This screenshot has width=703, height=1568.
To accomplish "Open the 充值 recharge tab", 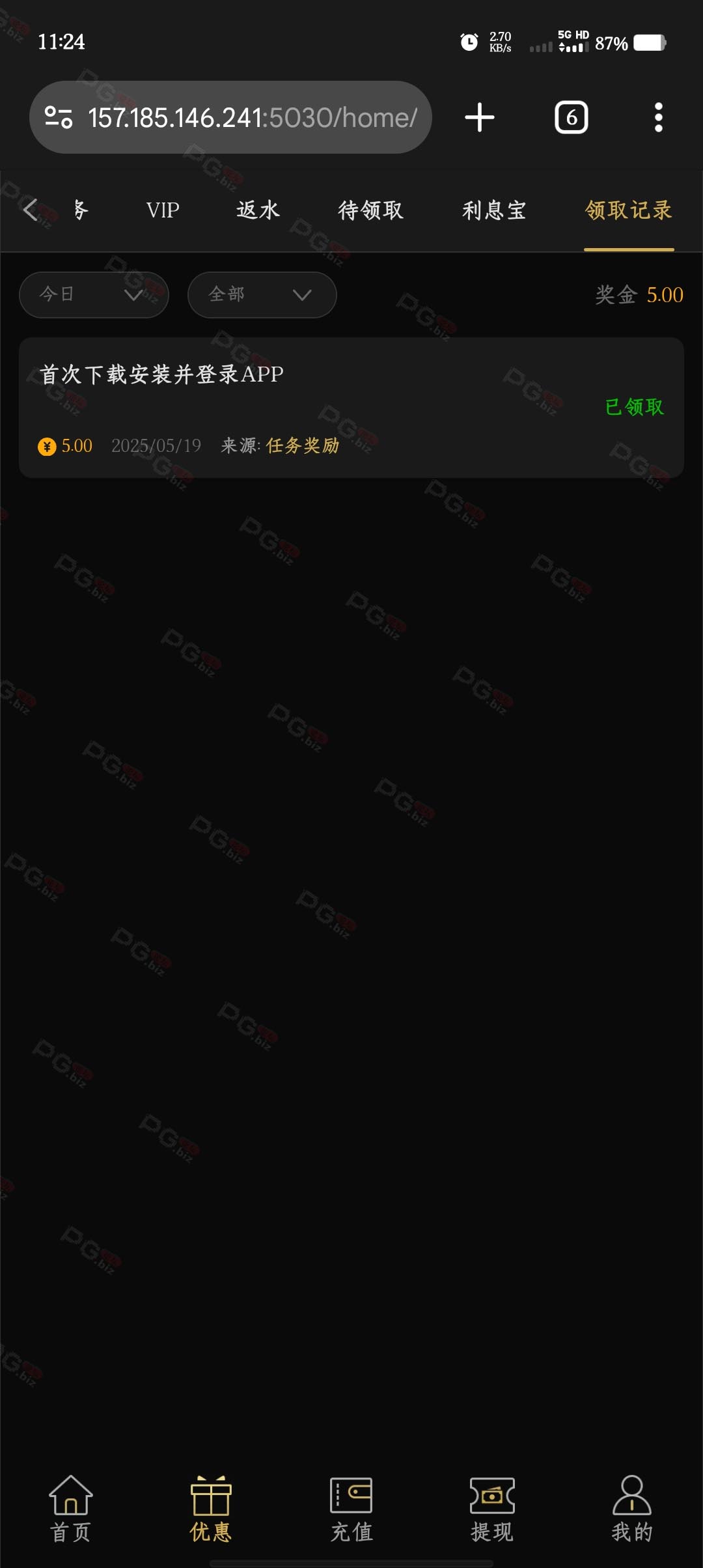I will [x=351, y=1509].
